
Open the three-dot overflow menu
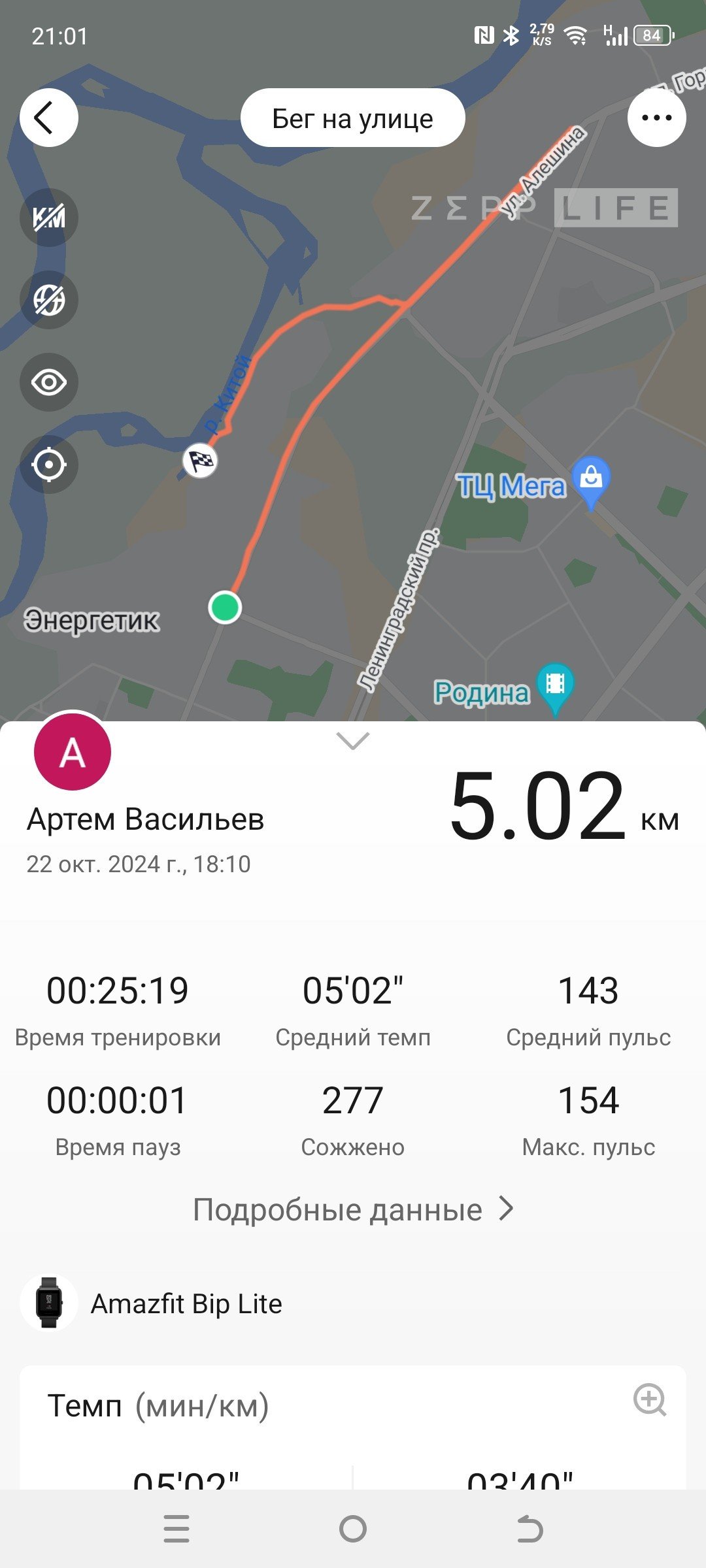point(656,118)
